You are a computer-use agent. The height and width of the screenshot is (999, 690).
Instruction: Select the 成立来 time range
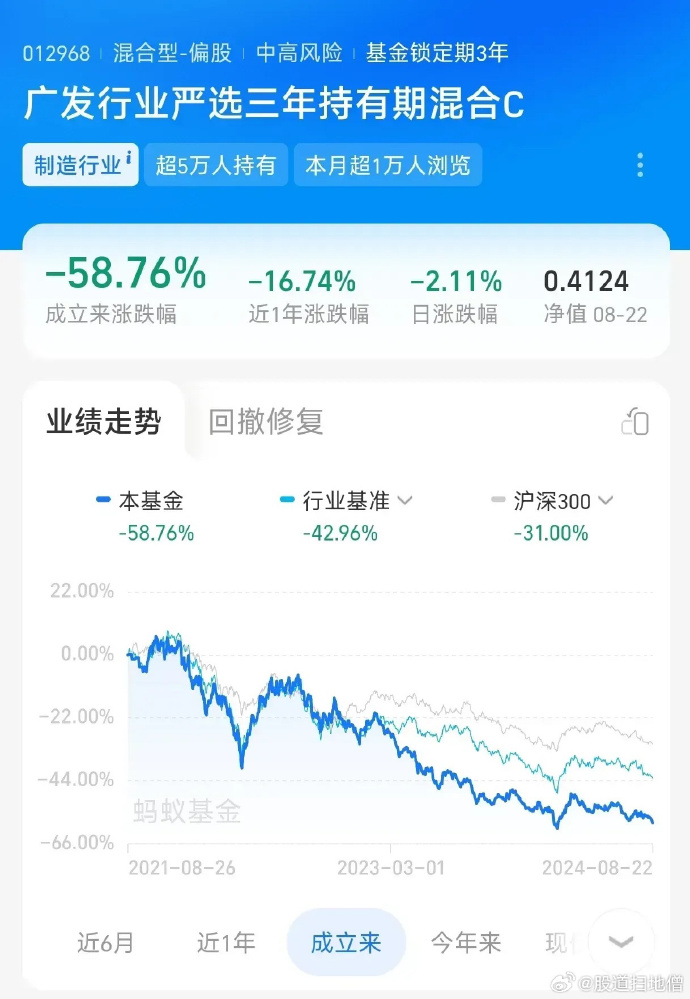tap(346, 942)
